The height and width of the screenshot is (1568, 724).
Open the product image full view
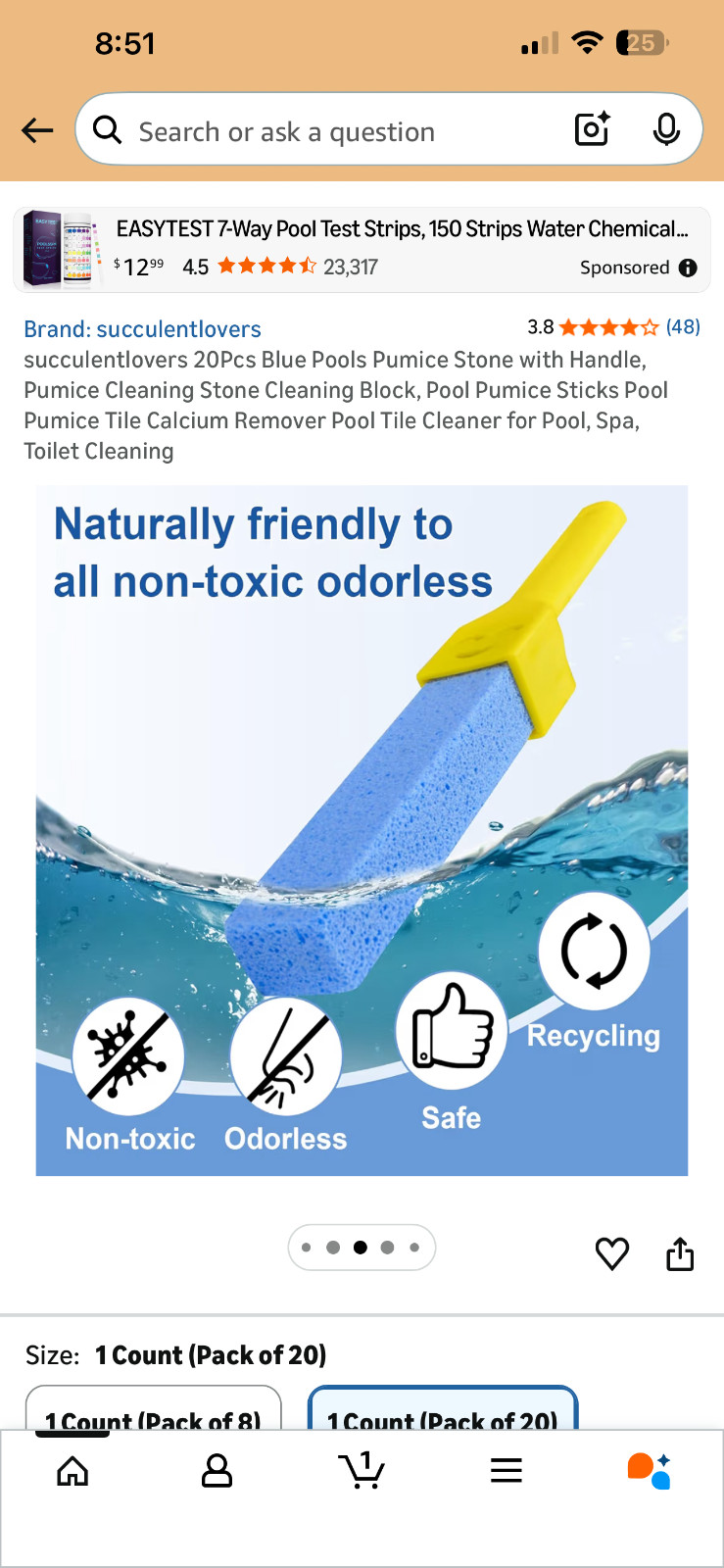[362, 830]
